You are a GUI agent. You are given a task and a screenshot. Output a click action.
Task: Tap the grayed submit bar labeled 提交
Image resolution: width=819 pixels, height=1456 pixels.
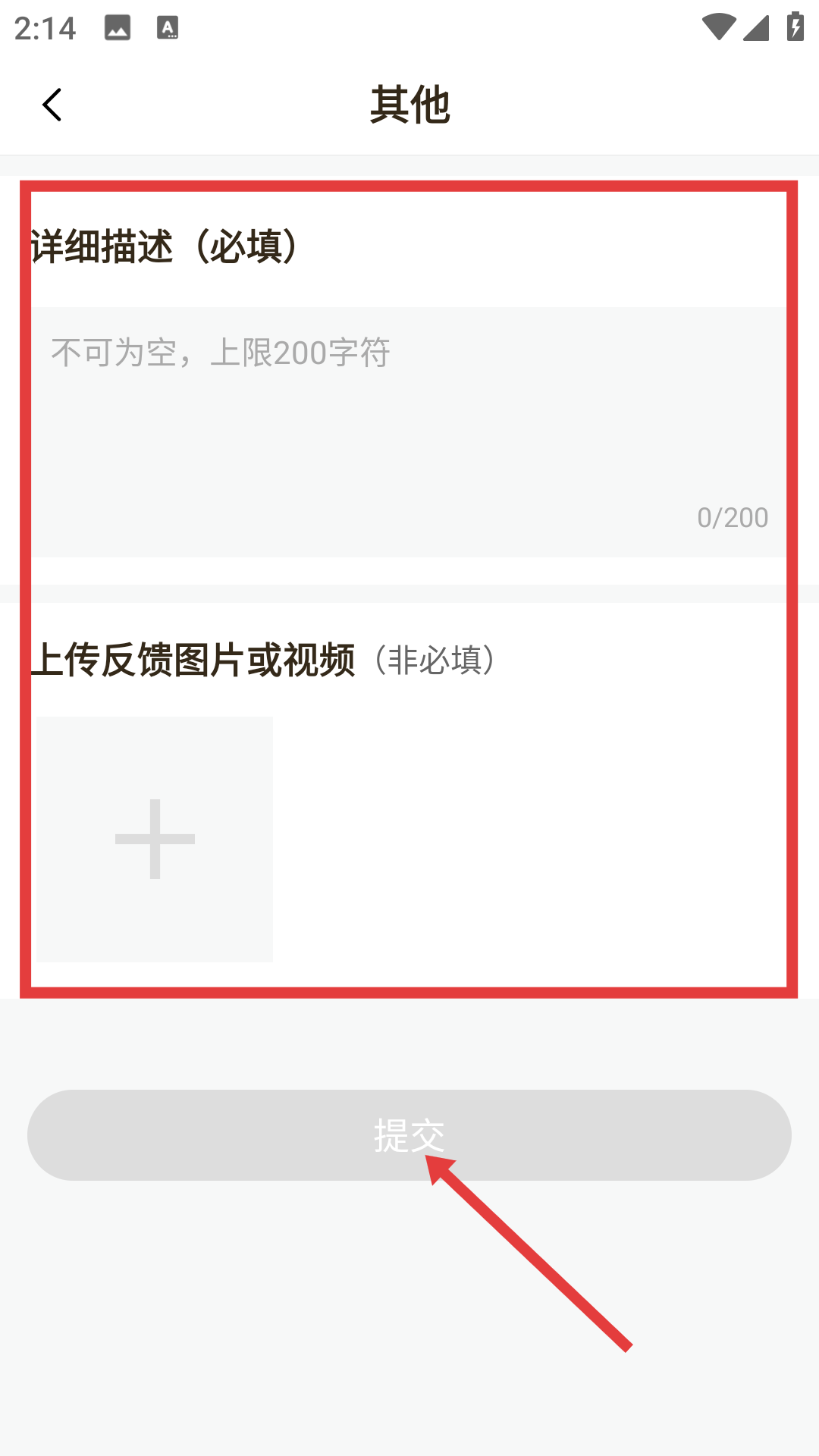[x=409, y=1135]
